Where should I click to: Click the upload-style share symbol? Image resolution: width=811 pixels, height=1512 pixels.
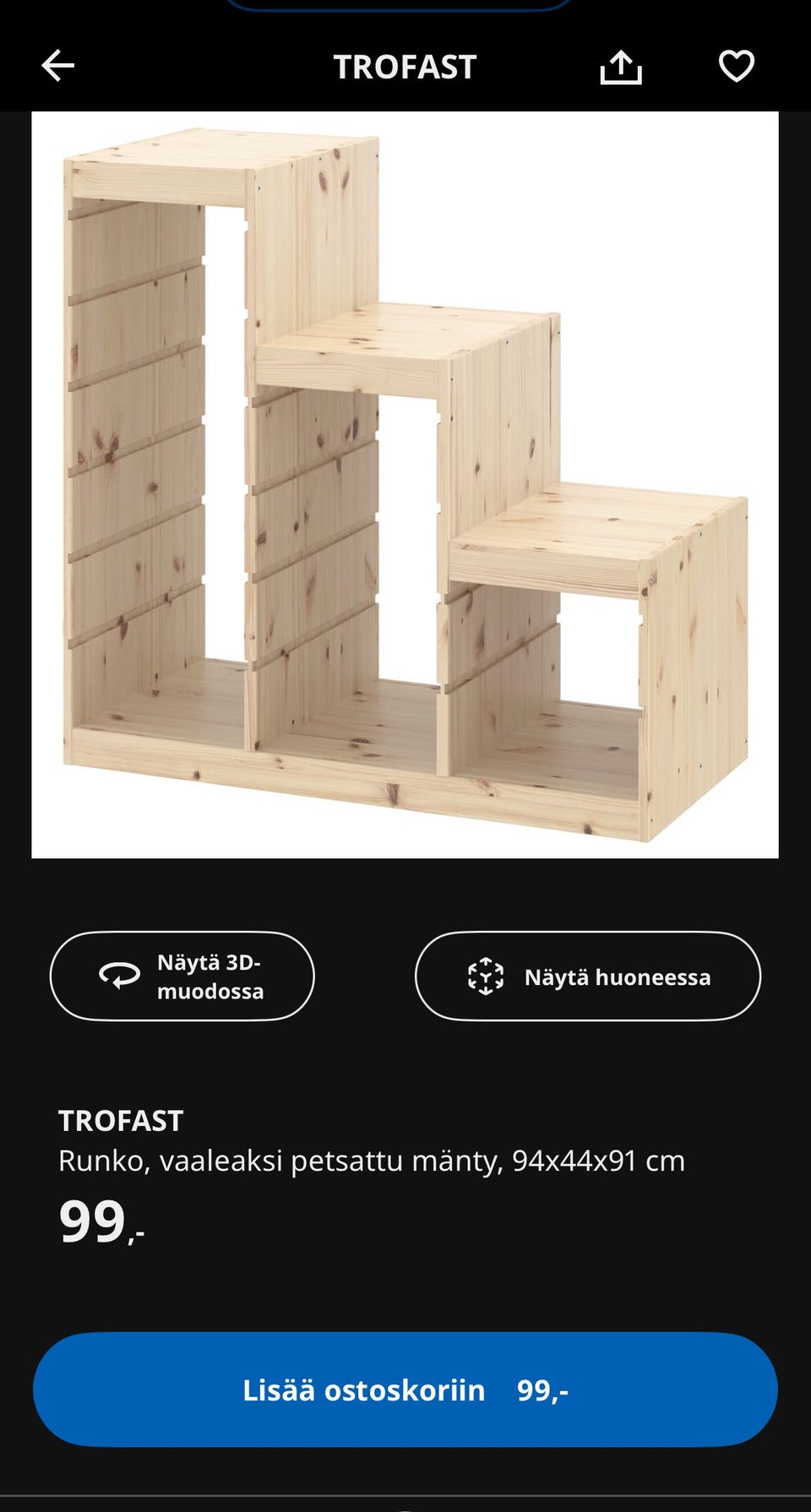click(x=622, y=66)
